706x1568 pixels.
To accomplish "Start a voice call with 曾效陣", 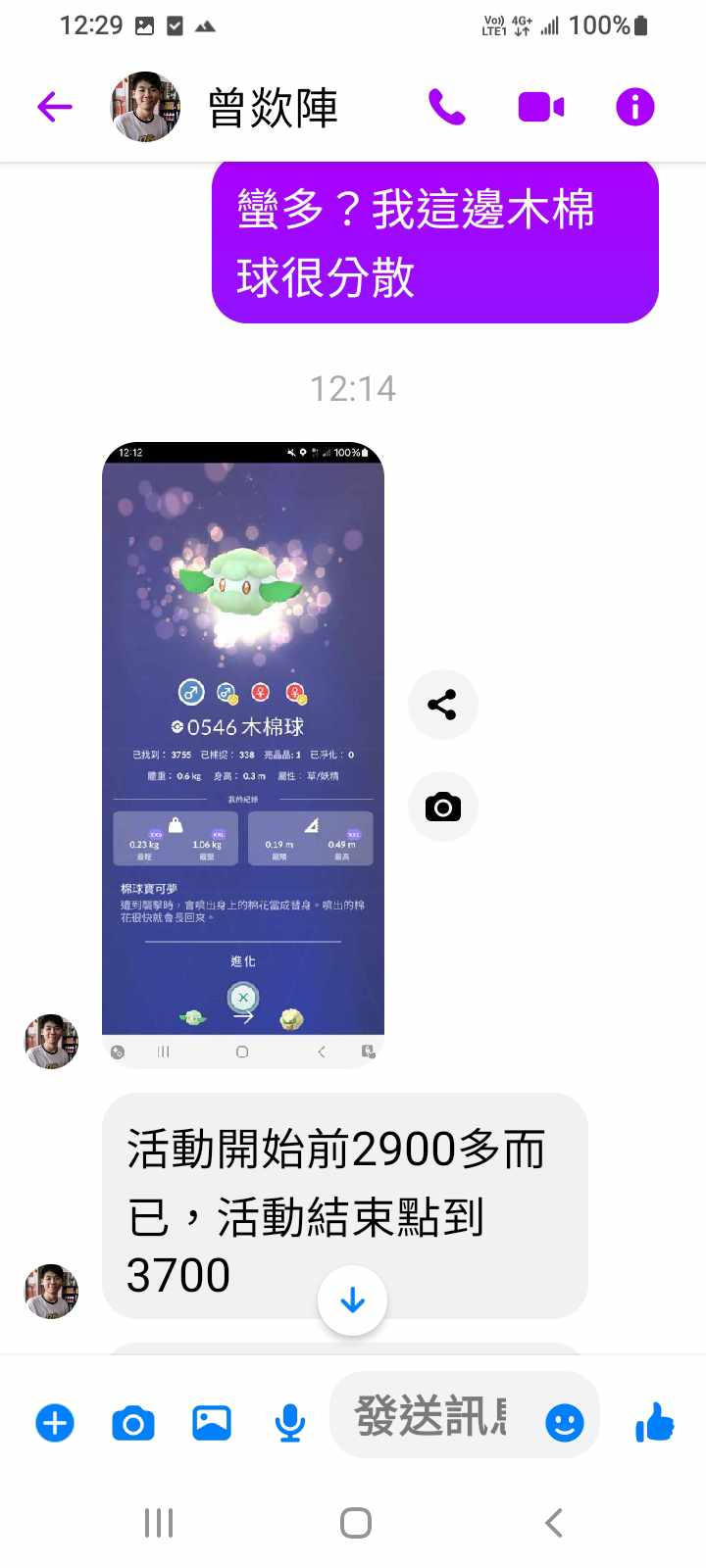I will click(x=447, y=107).
